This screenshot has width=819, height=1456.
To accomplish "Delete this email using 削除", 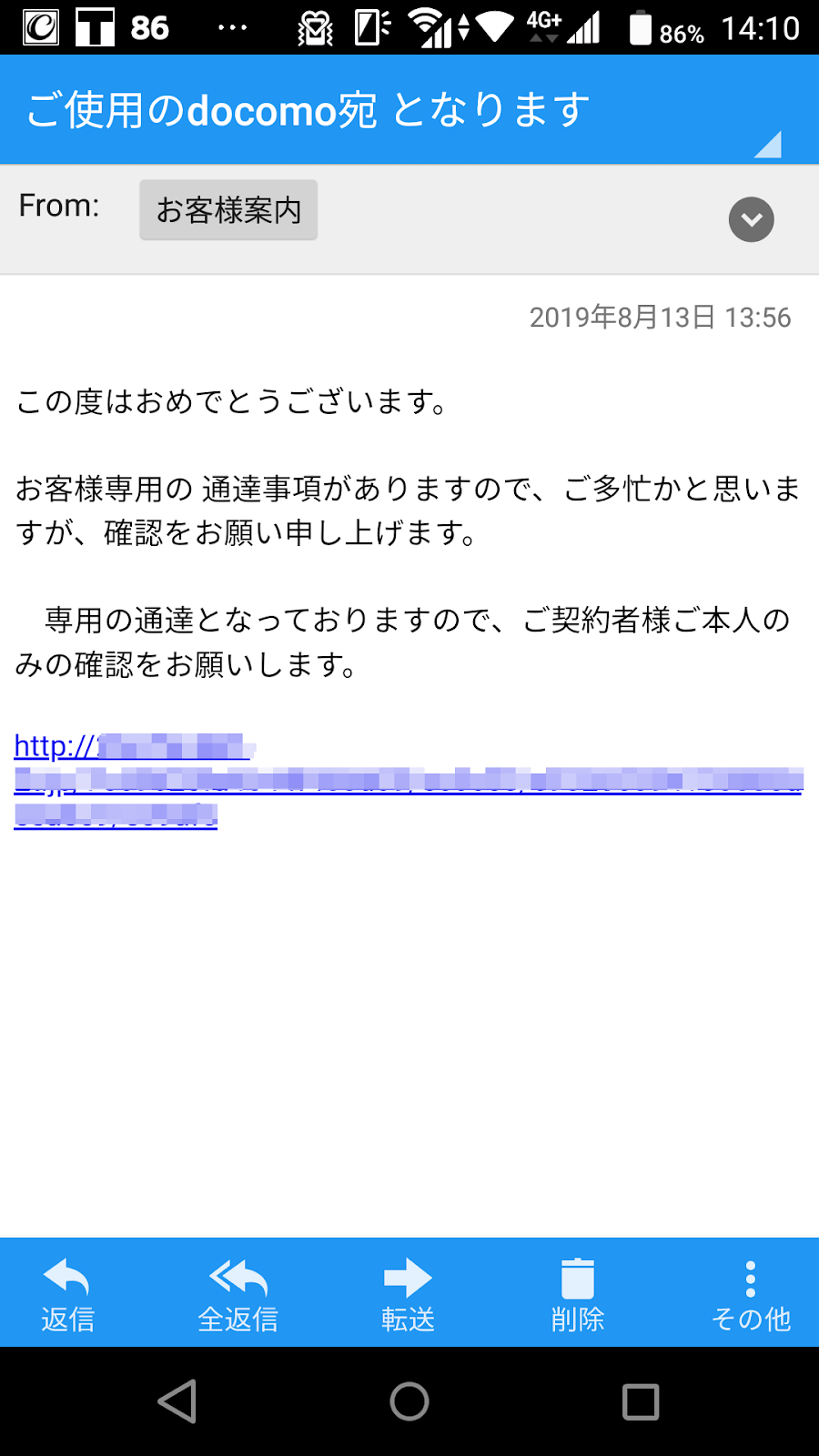I will [578, 1294].
